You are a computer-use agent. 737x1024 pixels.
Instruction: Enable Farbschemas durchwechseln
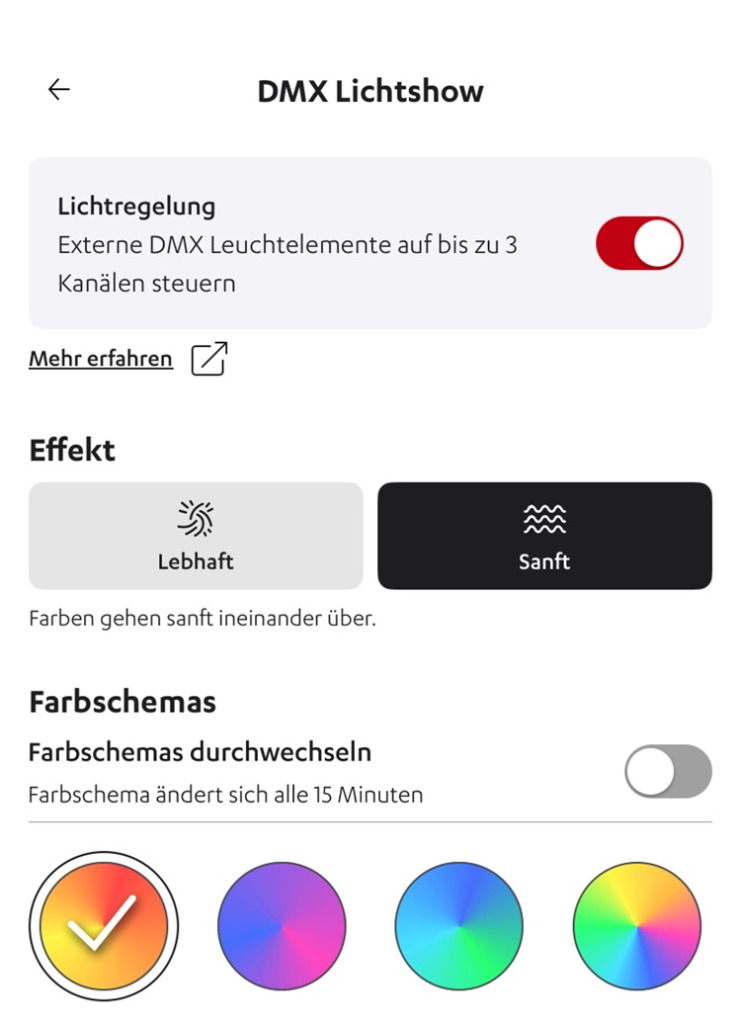tap(667, 771)
